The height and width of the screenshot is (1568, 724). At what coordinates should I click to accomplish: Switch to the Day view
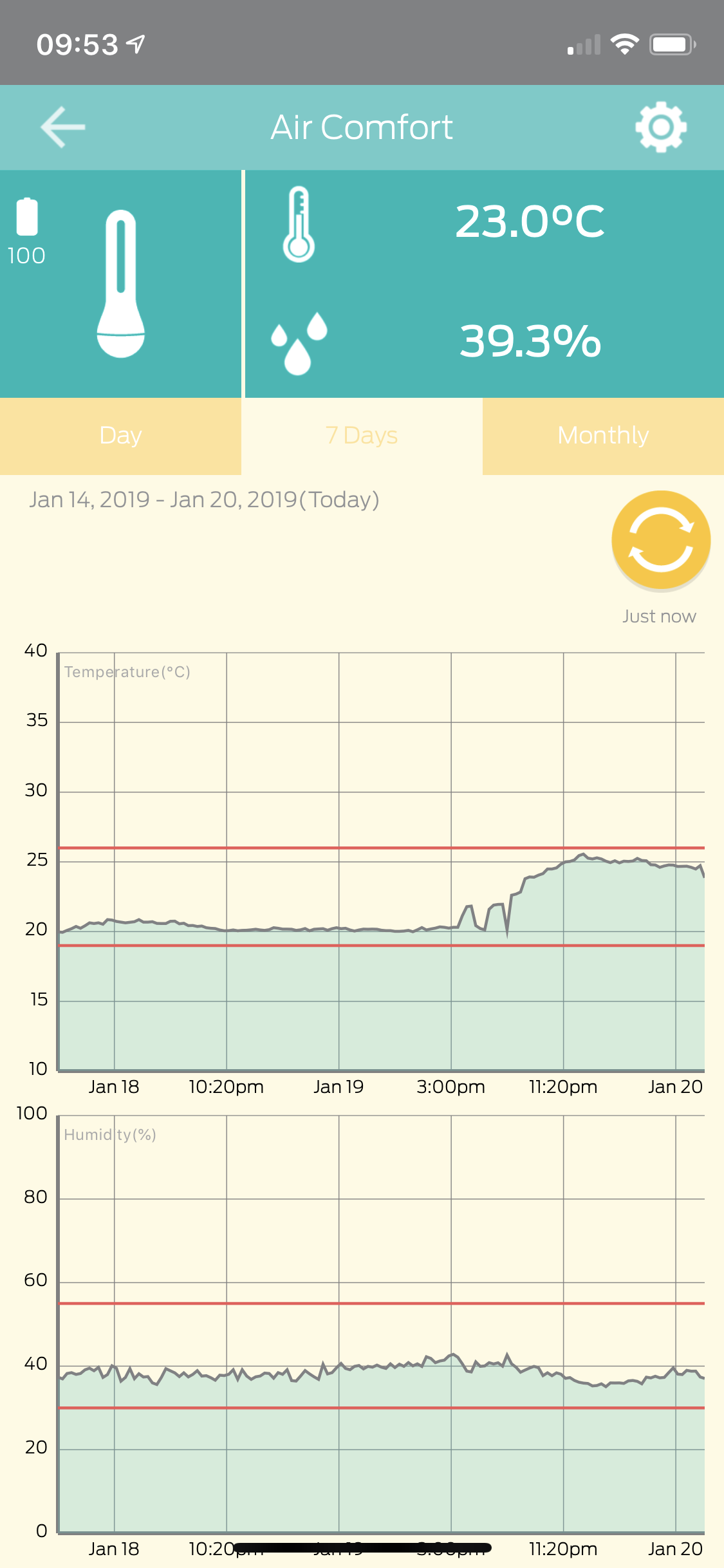pyautogui.click(x=120, y=436)
